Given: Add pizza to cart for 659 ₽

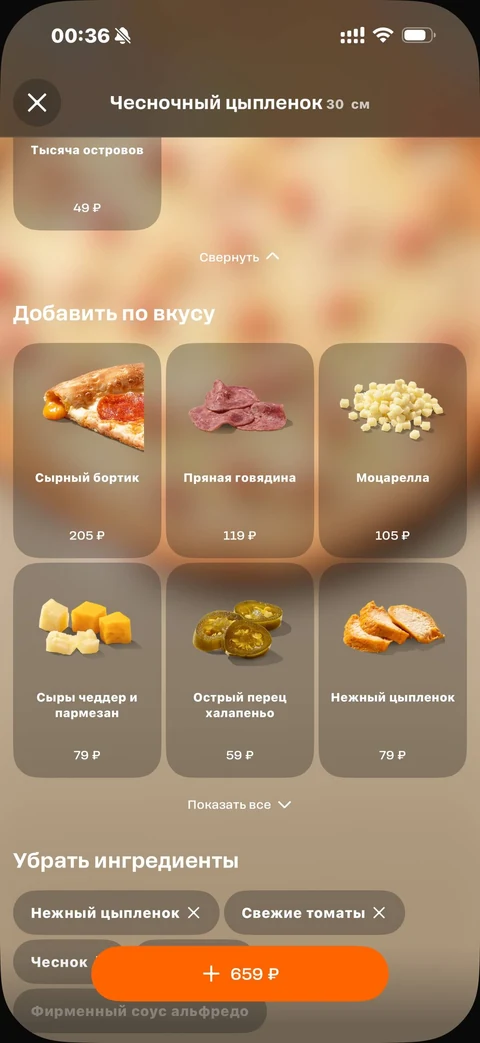Looking at the screenshot, I should pos(240,974).
